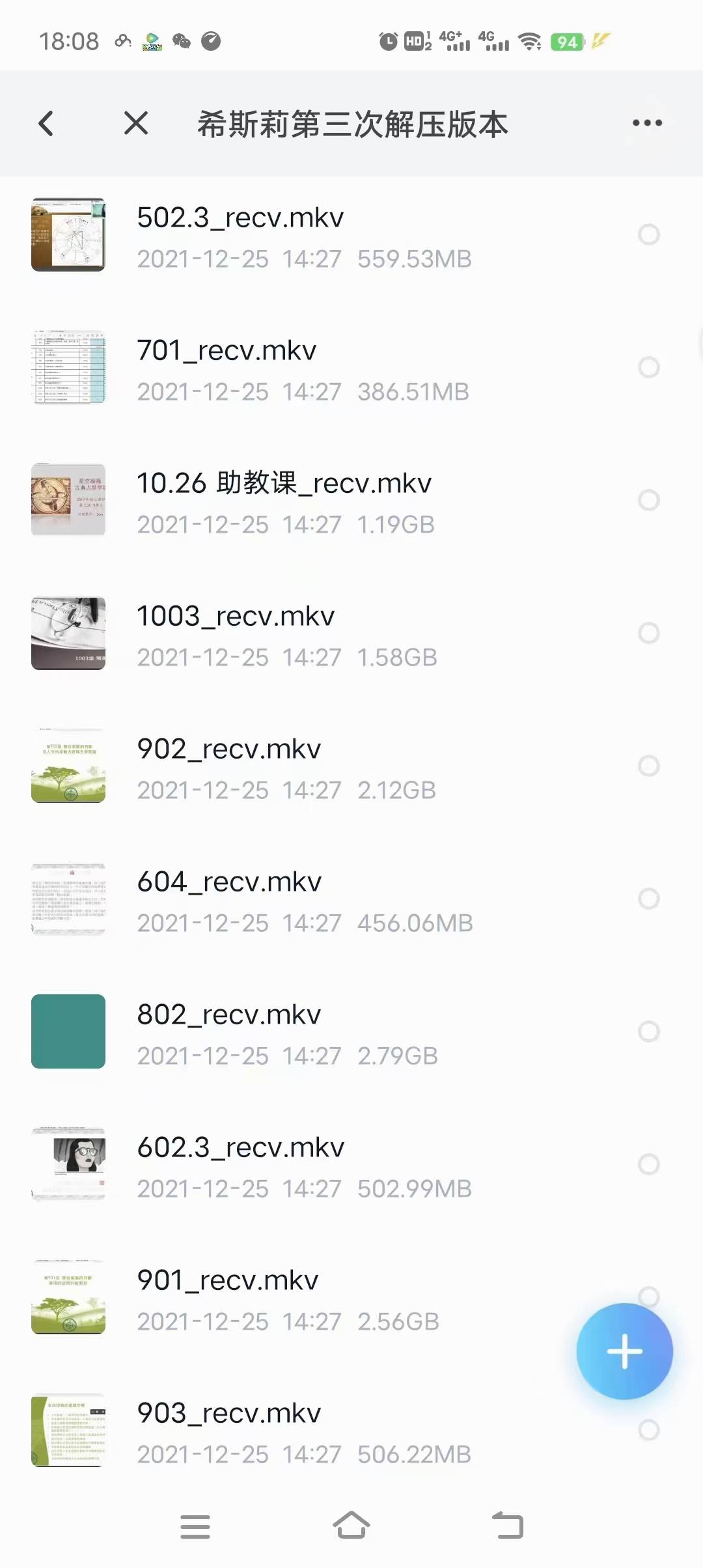Open the file 502.3_recv.mkv
This screenshot has width=703, height=1568.
pos(240,218)
